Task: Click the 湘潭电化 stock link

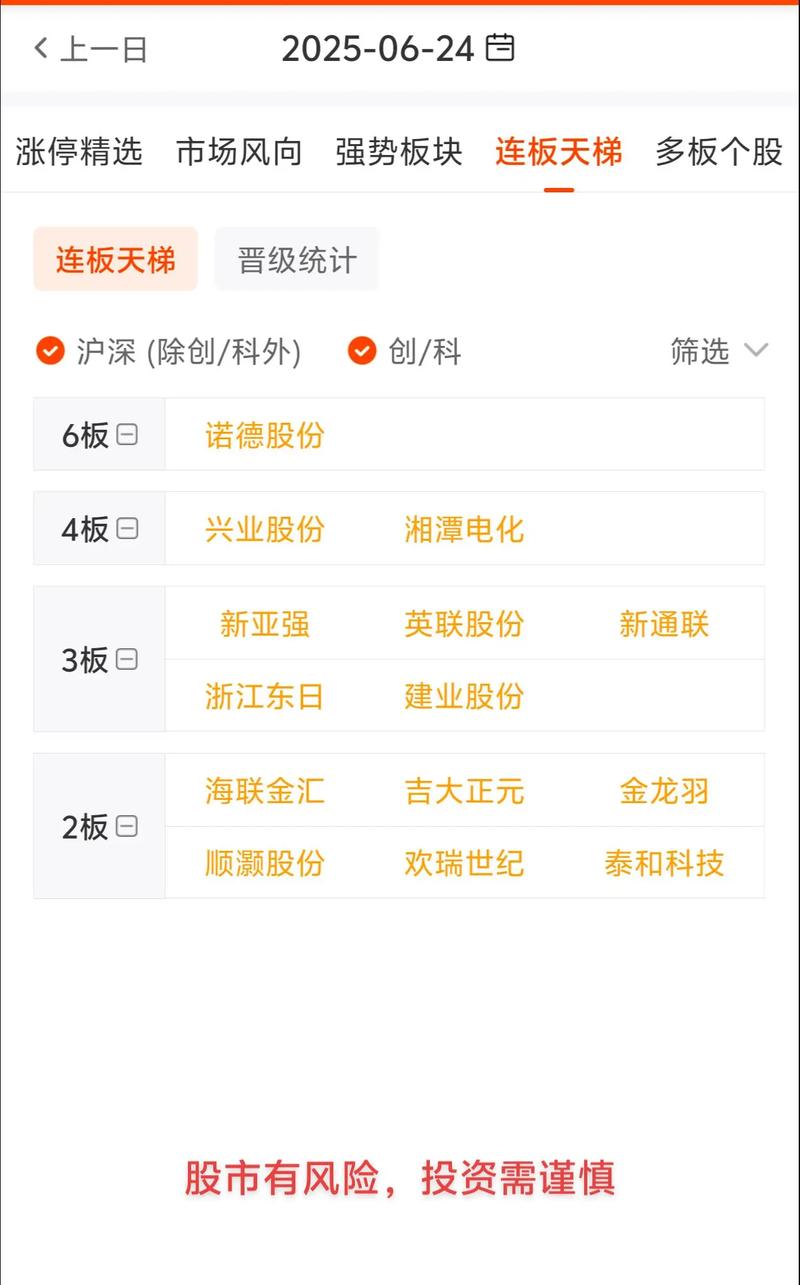Action: coord(463,530)
